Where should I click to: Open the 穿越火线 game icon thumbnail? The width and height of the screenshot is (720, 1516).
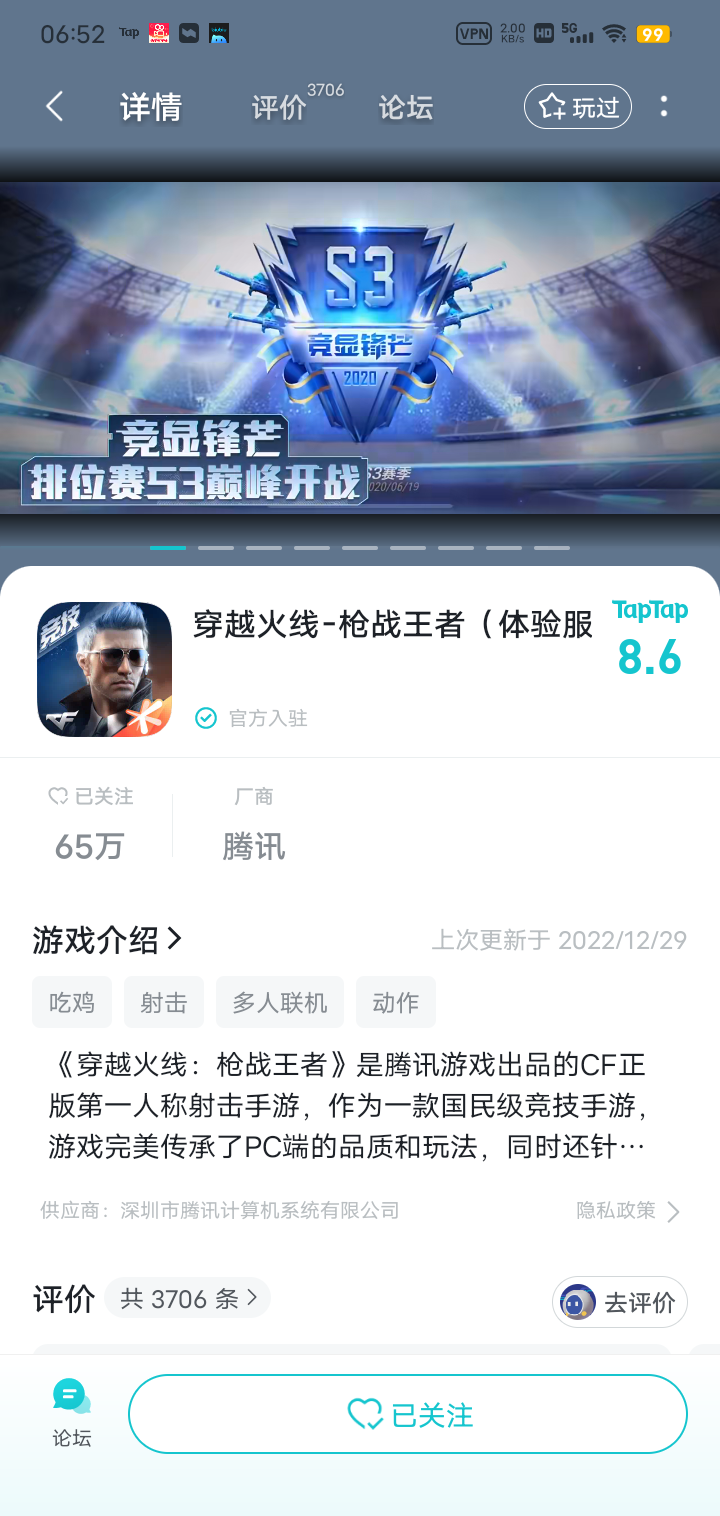click(104, 669)
